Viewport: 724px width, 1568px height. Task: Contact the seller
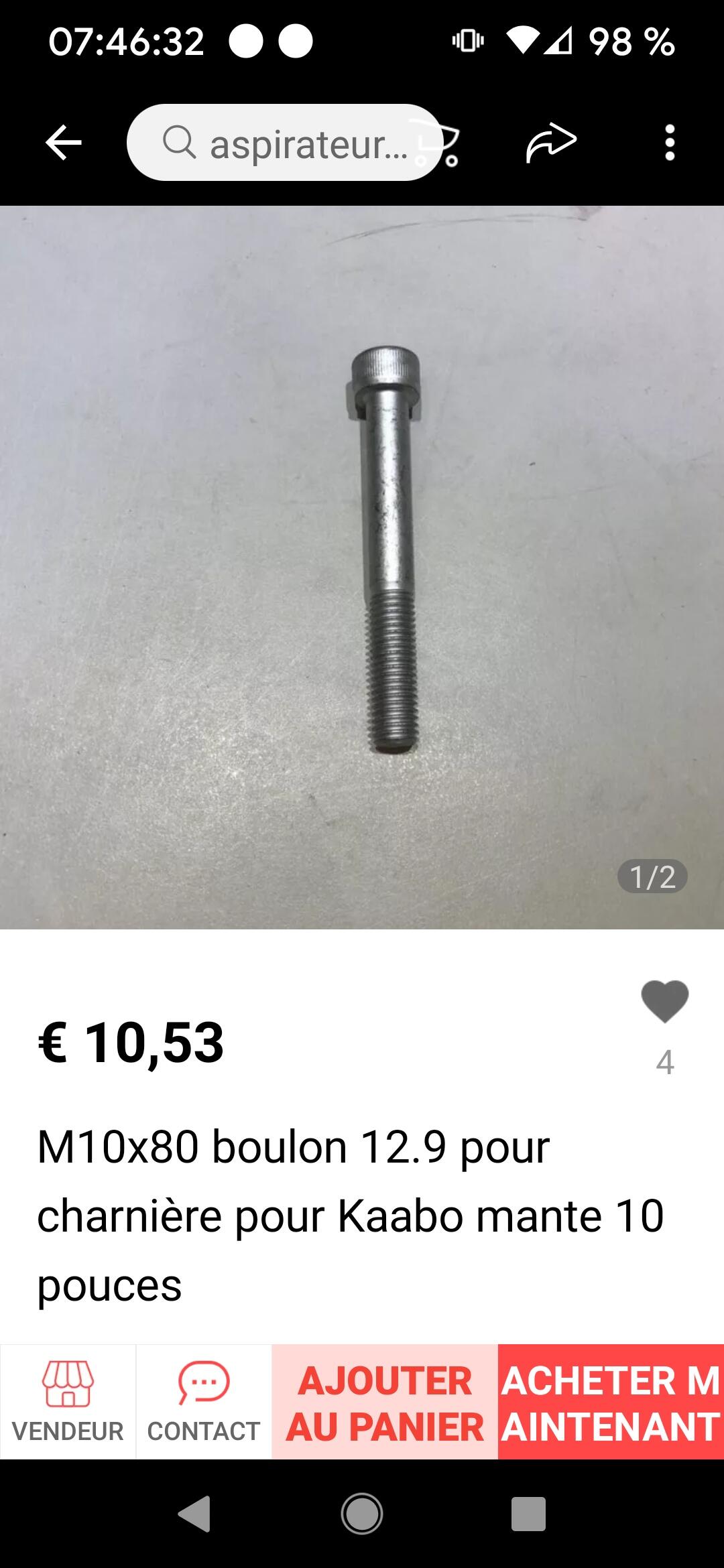tap(204, 1401)
